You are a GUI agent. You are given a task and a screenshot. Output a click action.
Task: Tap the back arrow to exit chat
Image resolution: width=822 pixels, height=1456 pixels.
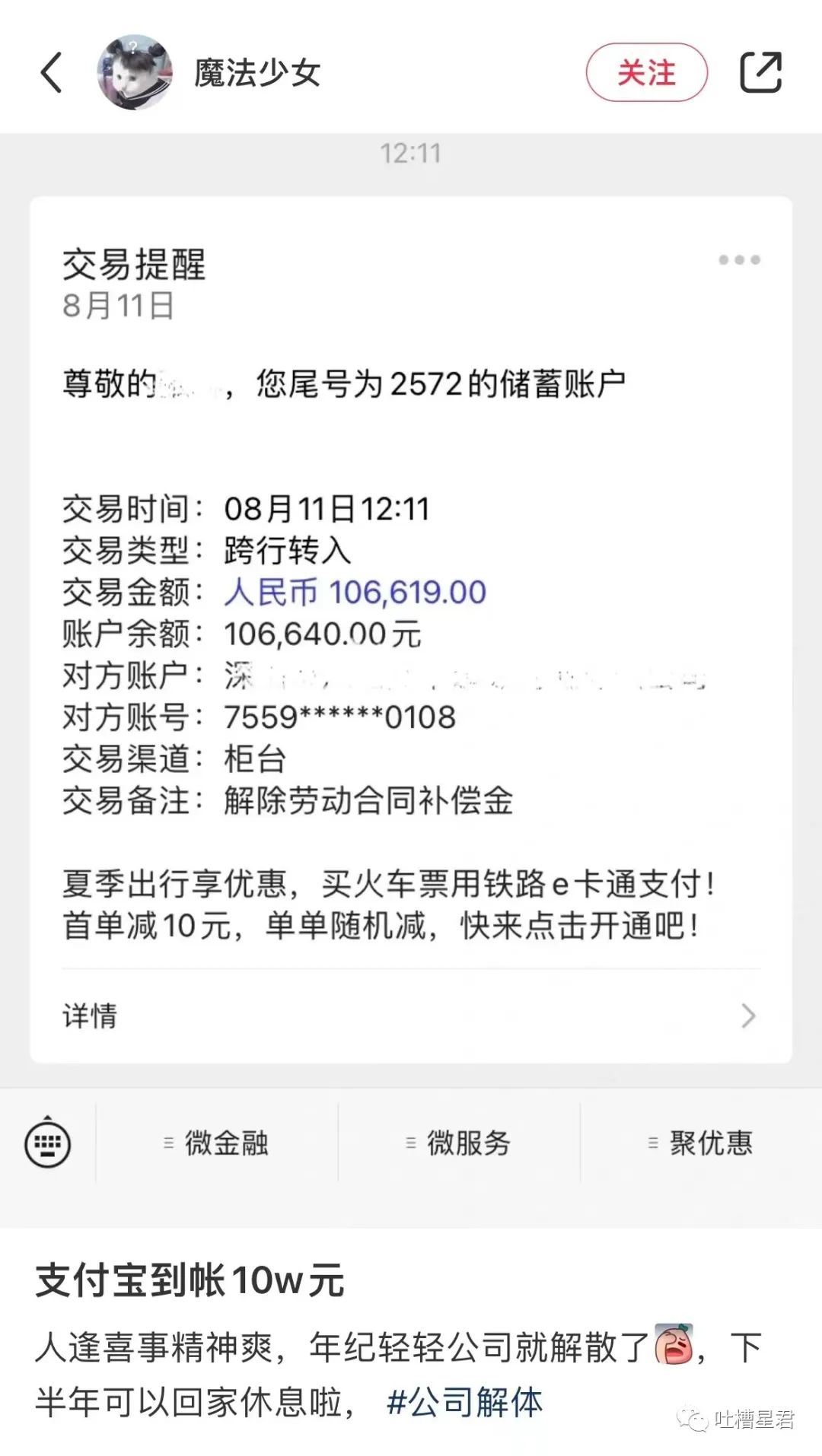[x=50, y=74]
